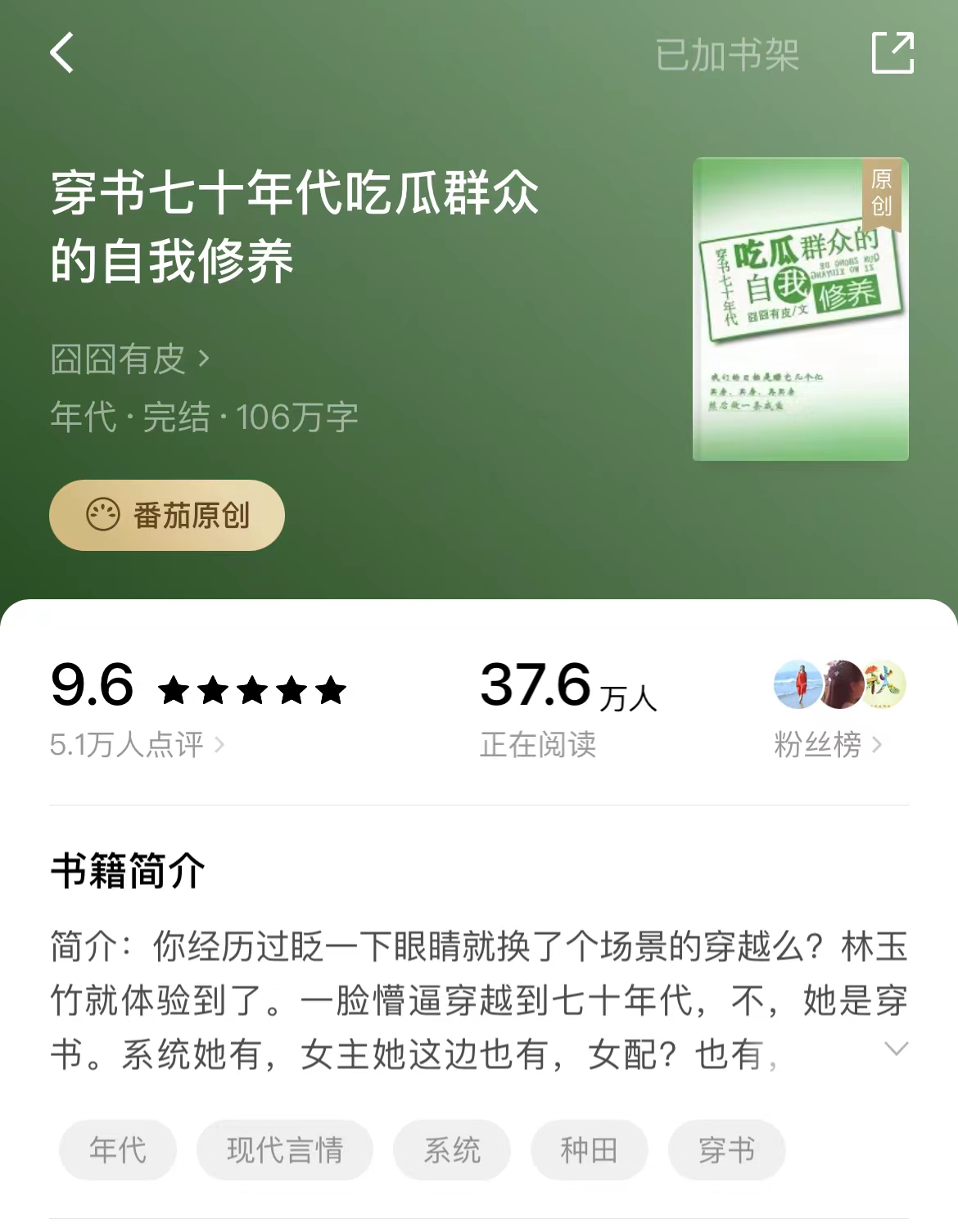The image size is (958, 1232).
Task: Select the 现代言情 genre tag
Action: coord(285,1149)
